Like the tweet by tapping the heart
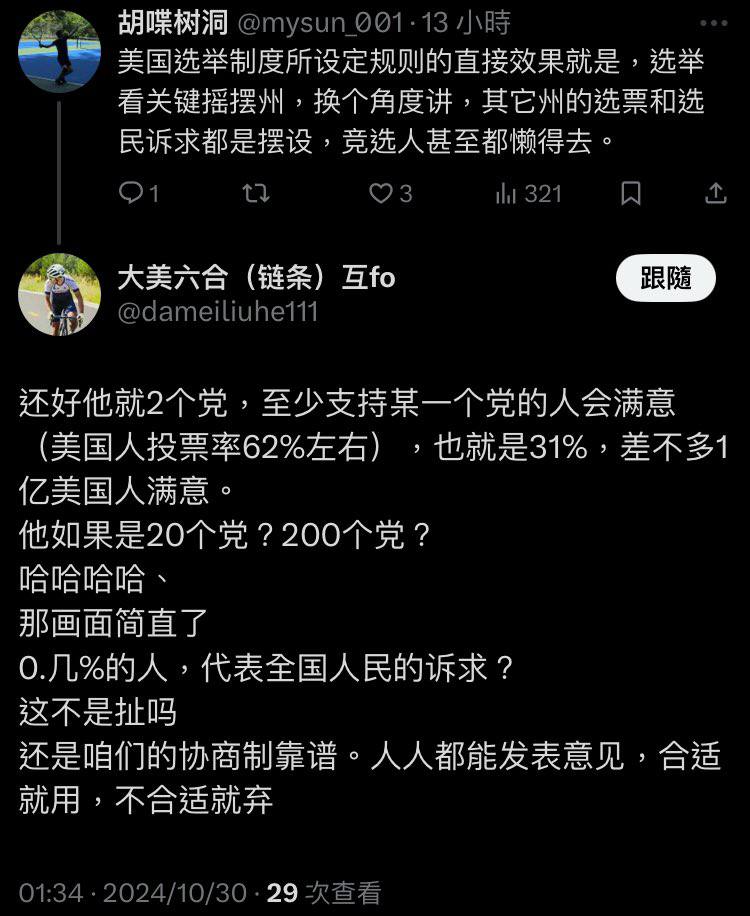The height and width of the screenshot is (916, 750). 379,194
